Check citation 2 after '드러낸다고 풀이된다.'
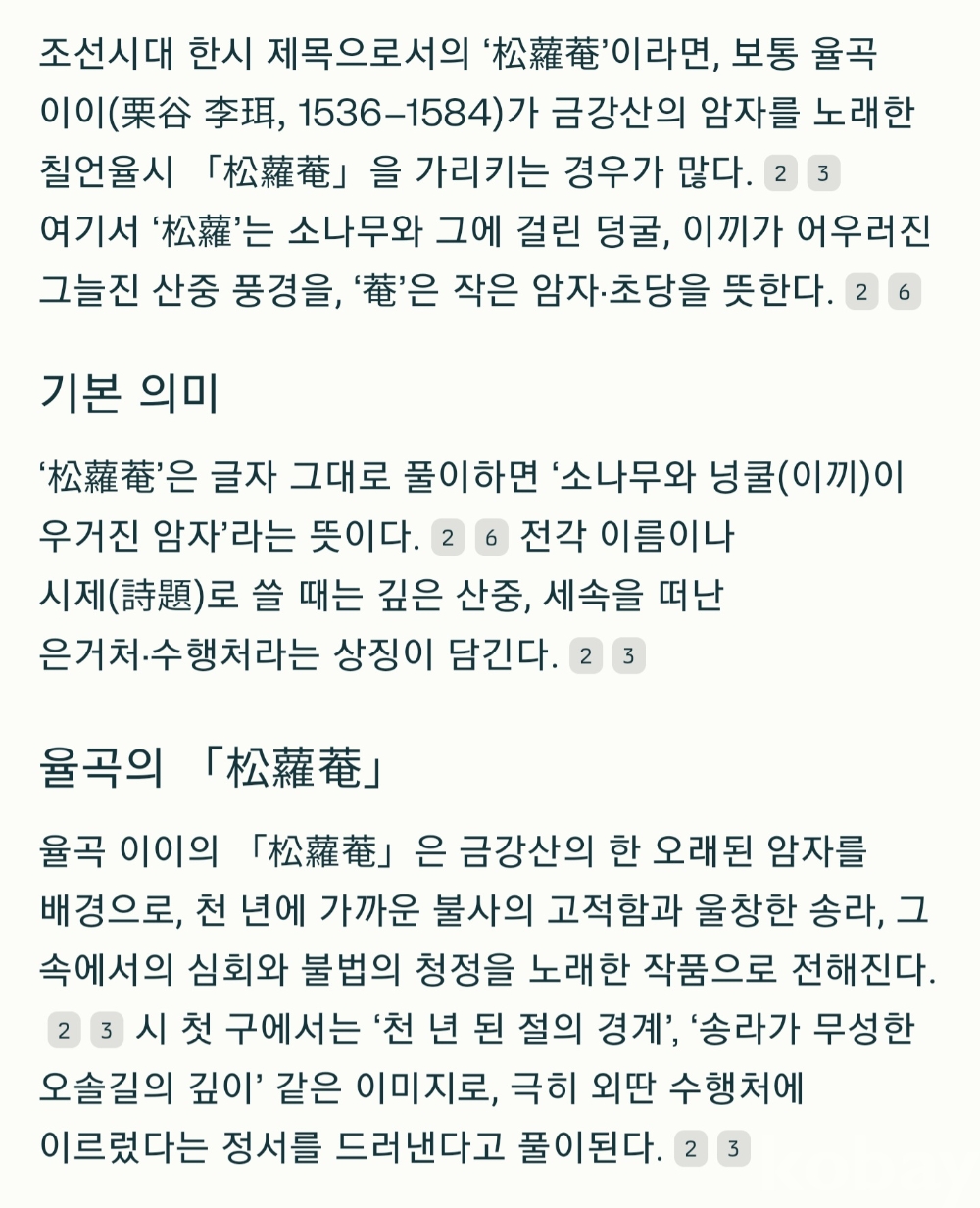980x1208 pixels. [x=691, y=1149]
